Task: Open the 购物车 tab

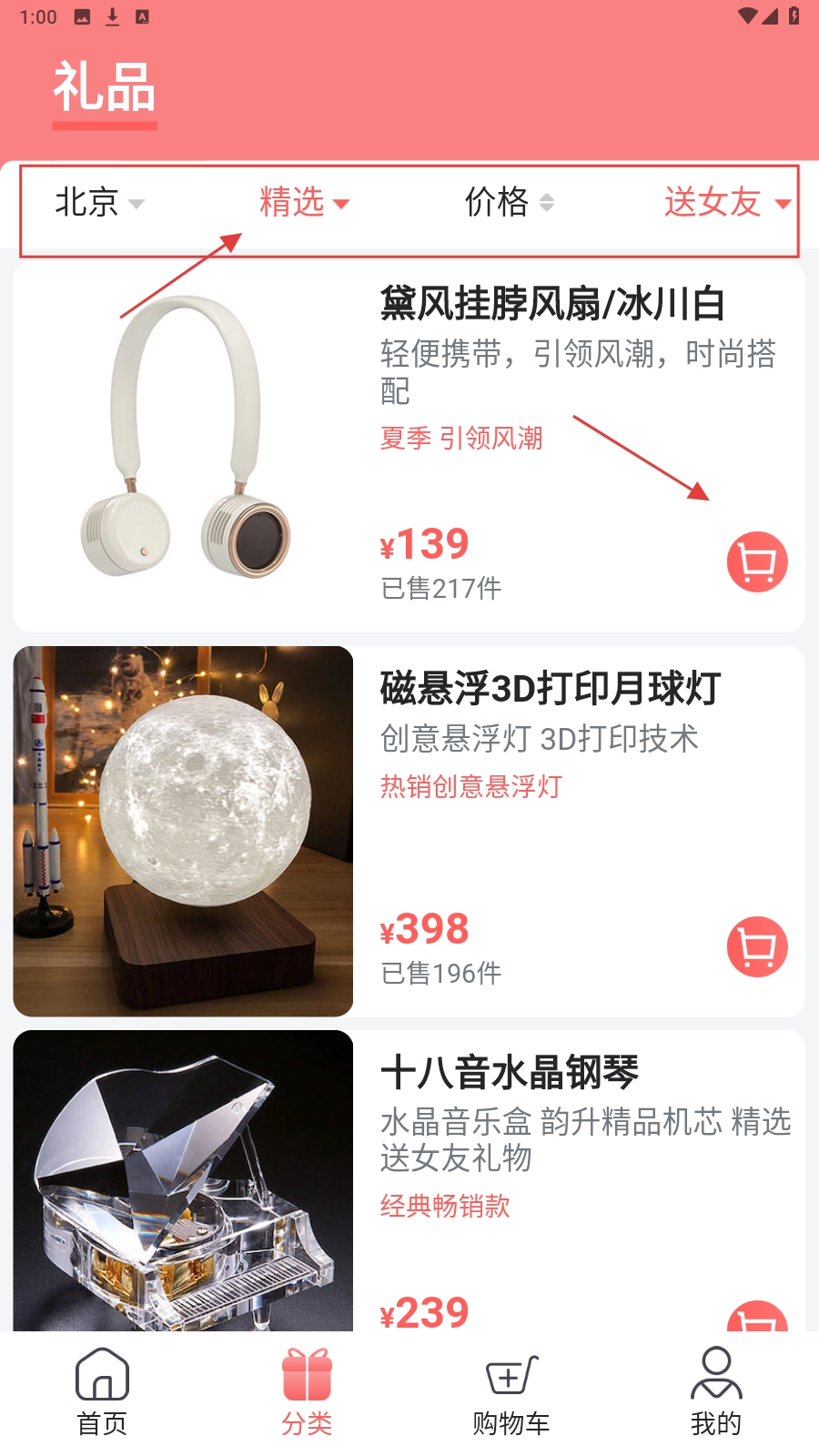Action: [511, 1392]
